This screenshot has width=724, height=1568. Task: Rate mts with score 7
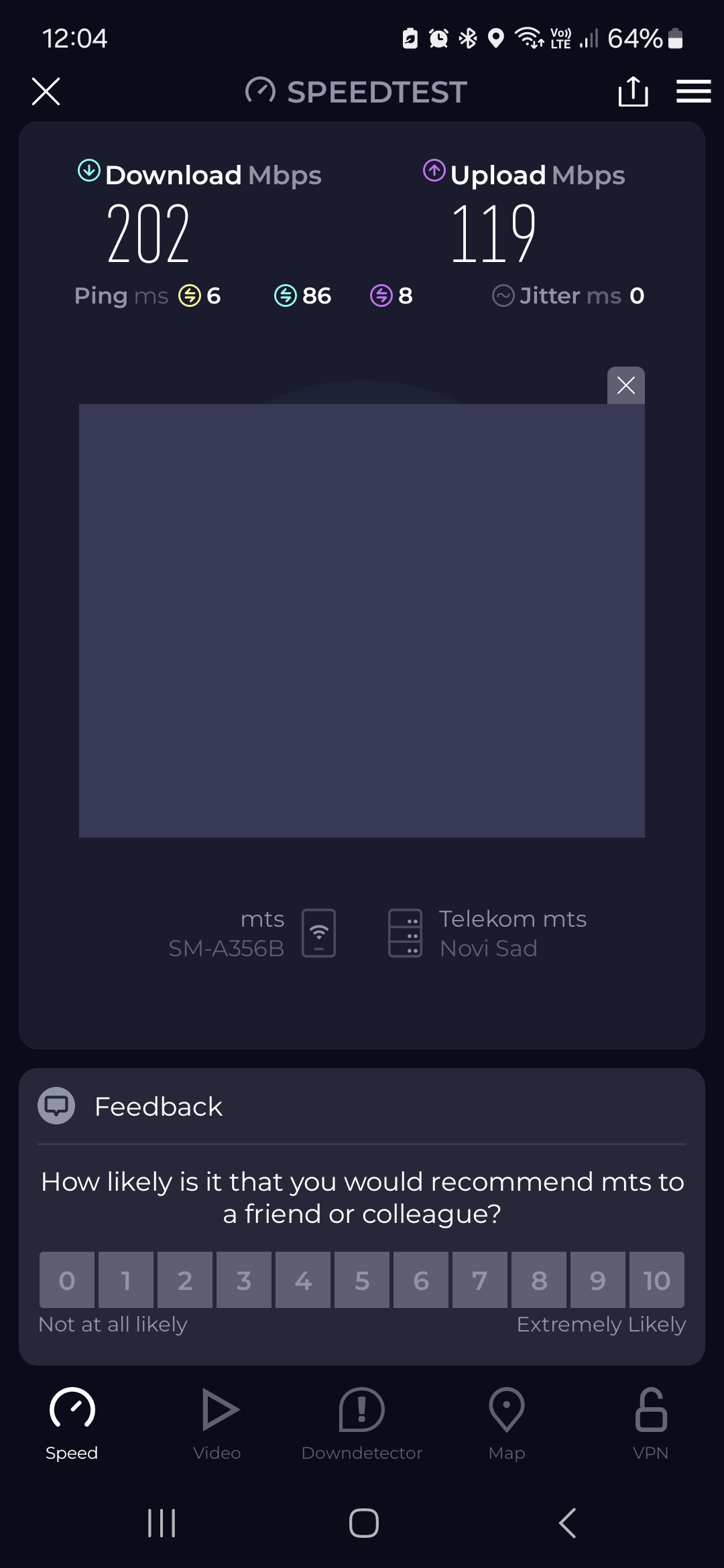(x=480, y=1280)
